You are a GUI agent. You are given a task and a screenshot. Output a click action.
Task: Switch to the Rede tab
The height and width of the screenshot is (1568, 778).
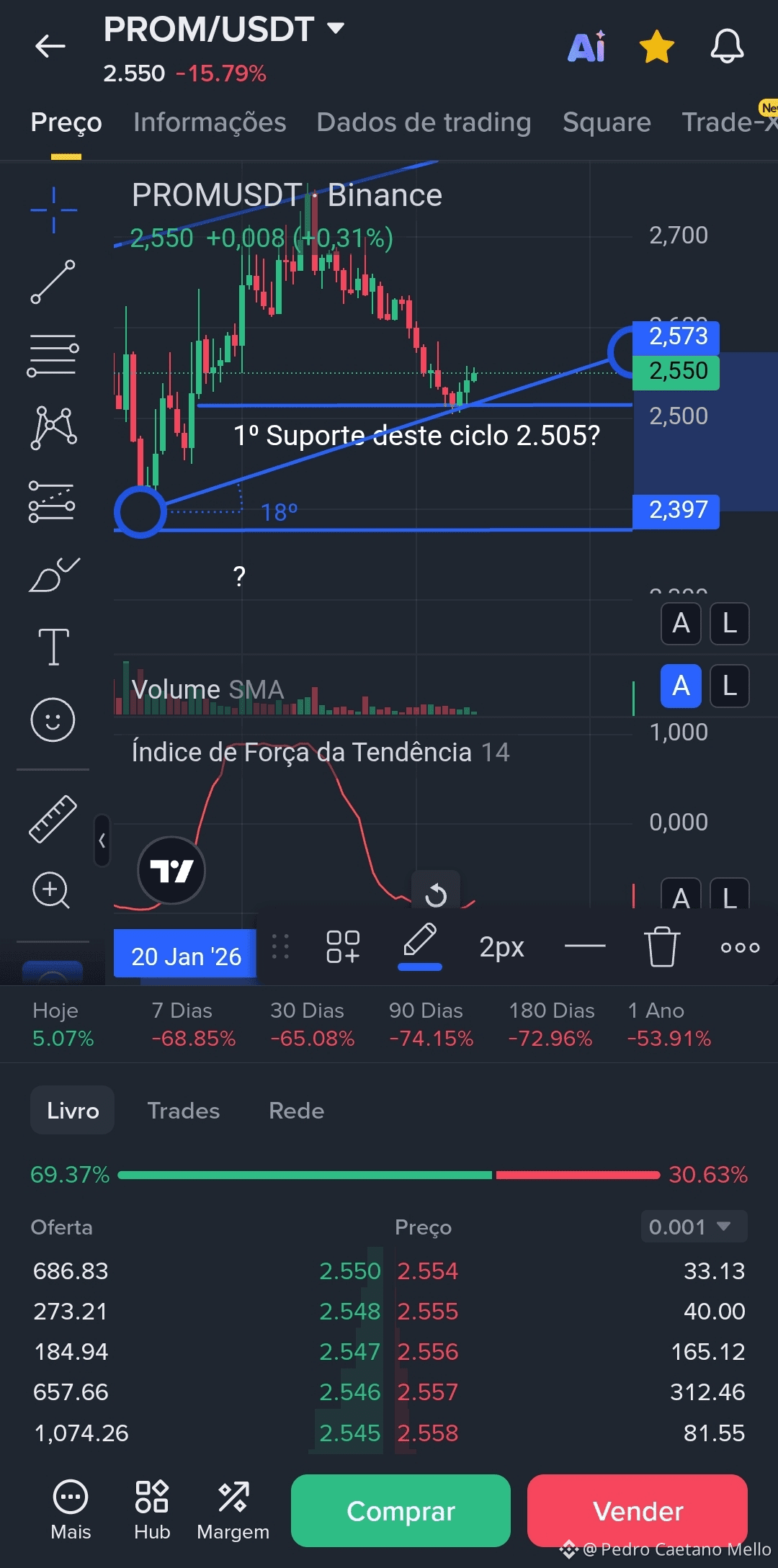pos(296,1111)
